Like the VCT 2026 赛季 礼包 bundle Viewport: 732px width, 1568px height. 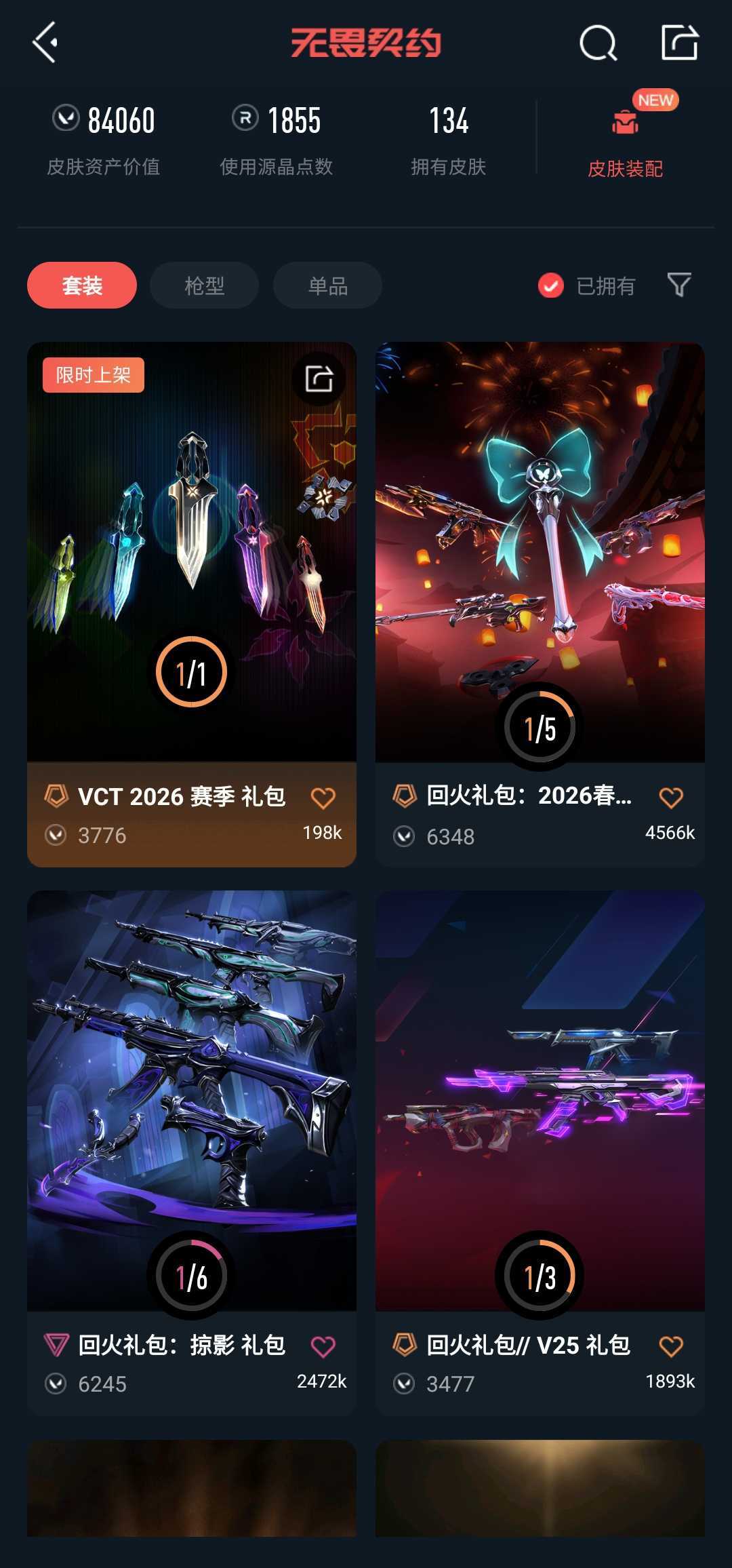(323, 798)
